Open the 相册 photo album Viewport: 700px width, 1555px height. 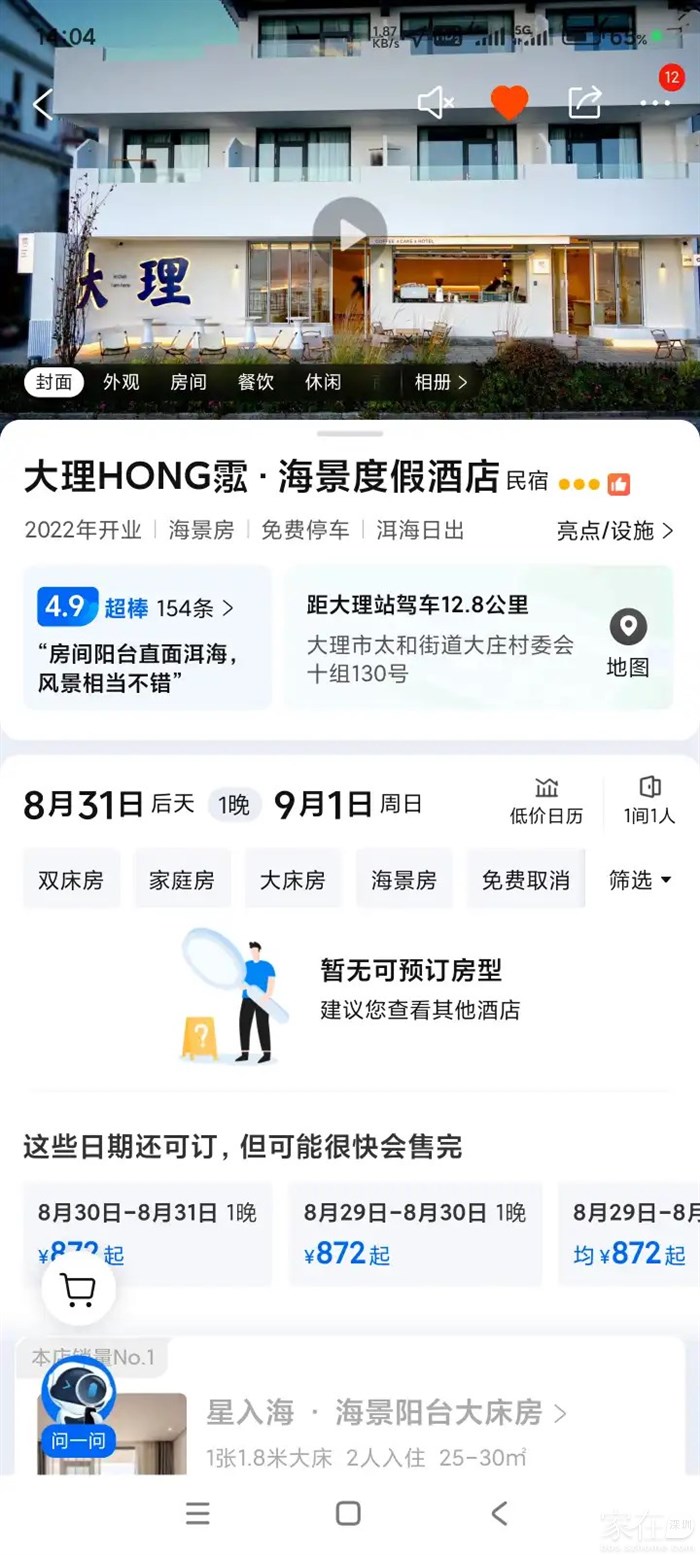pos(440,382)
